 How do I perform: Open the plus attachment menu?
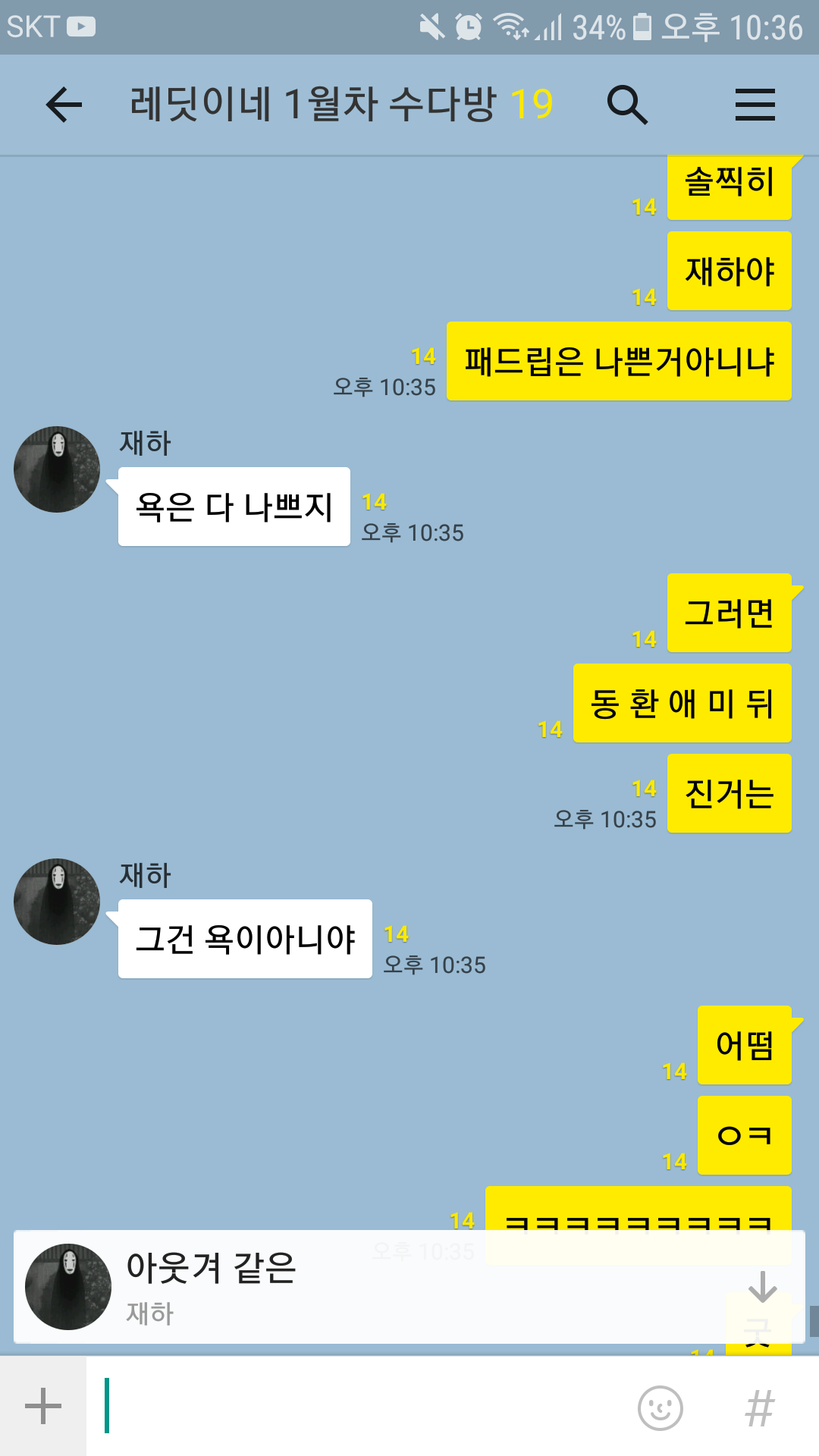(x=43, y=1407)
